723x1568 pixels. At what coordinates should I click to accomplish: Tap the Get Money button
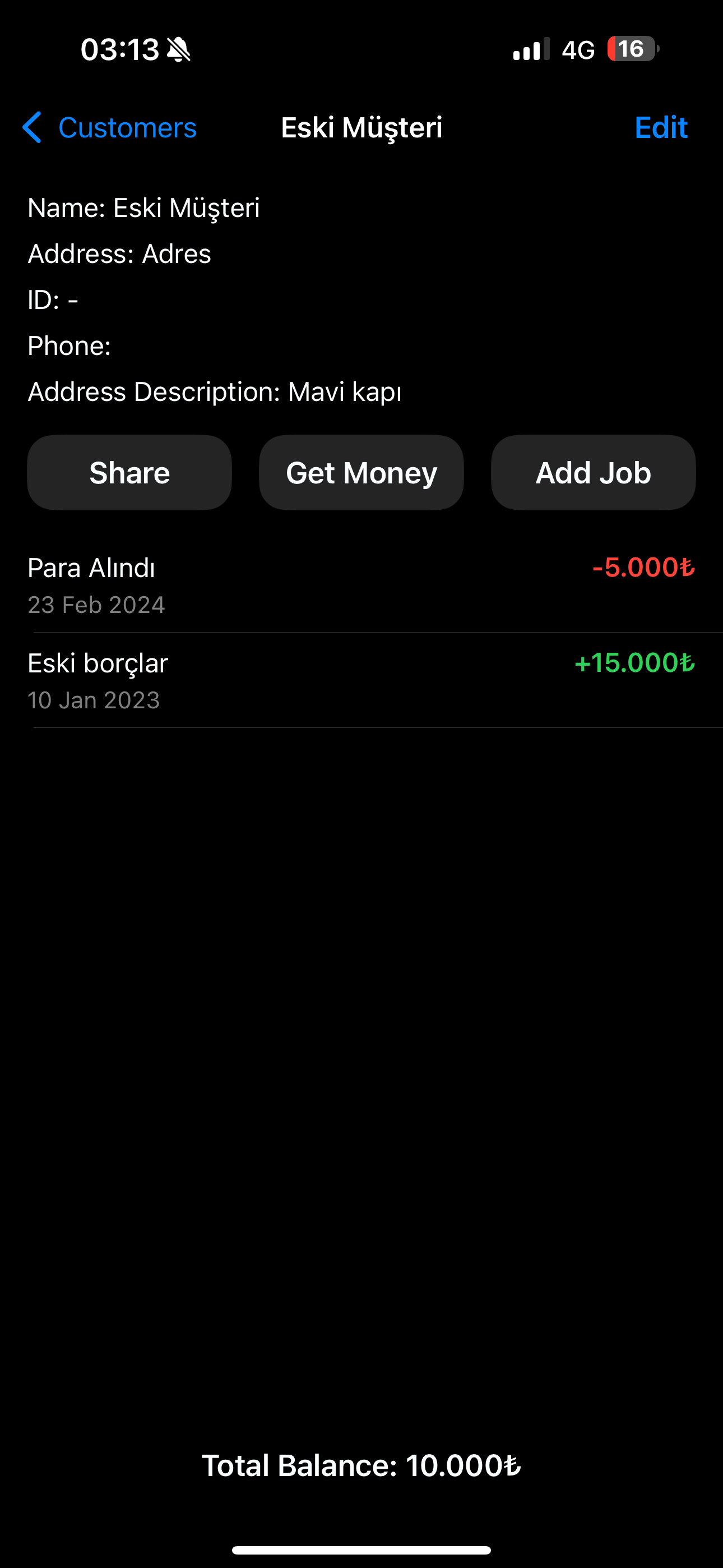click(x=361, y=472)
